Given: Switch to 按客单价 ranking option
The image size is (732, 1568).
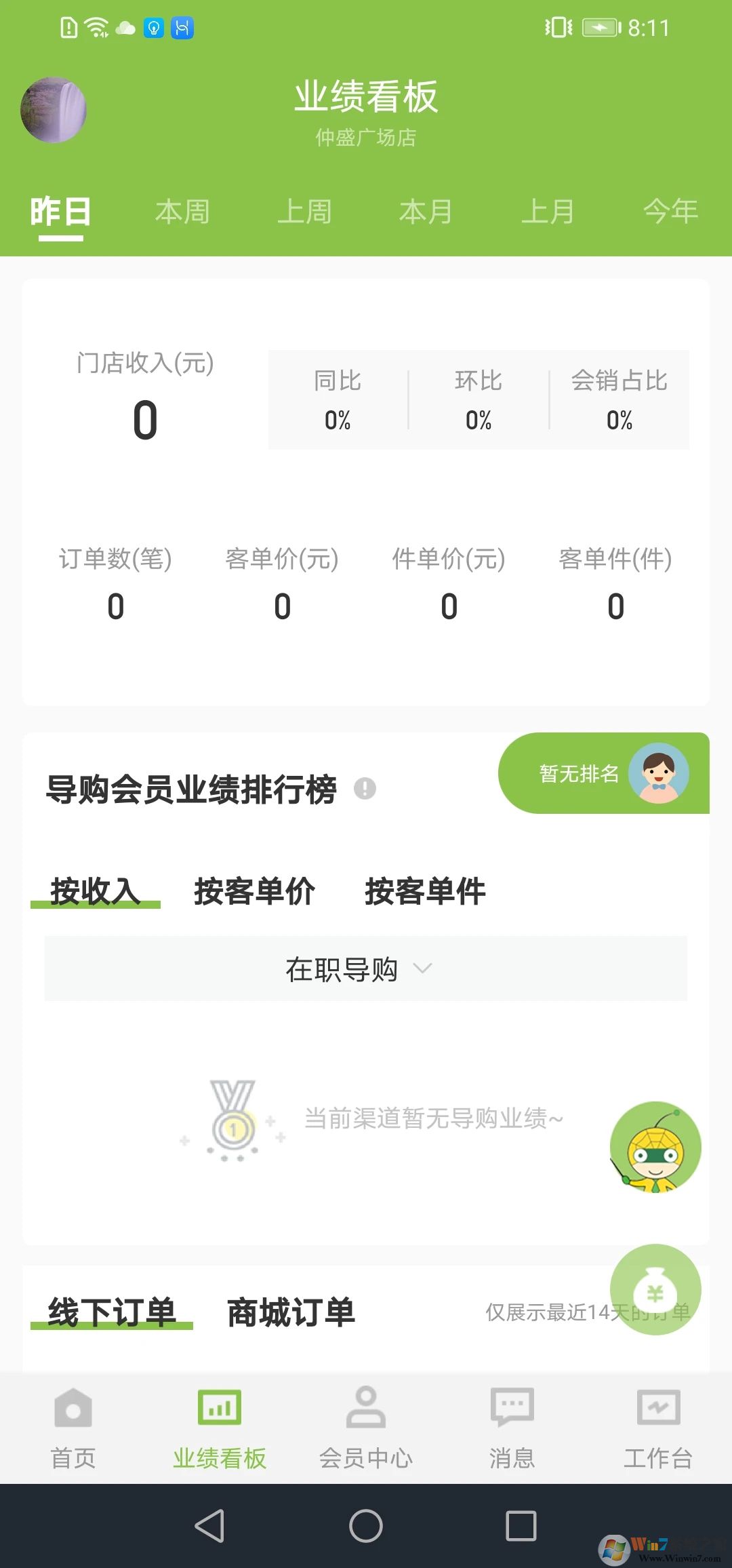Looking at the screenshot, I should click(254, 892).
